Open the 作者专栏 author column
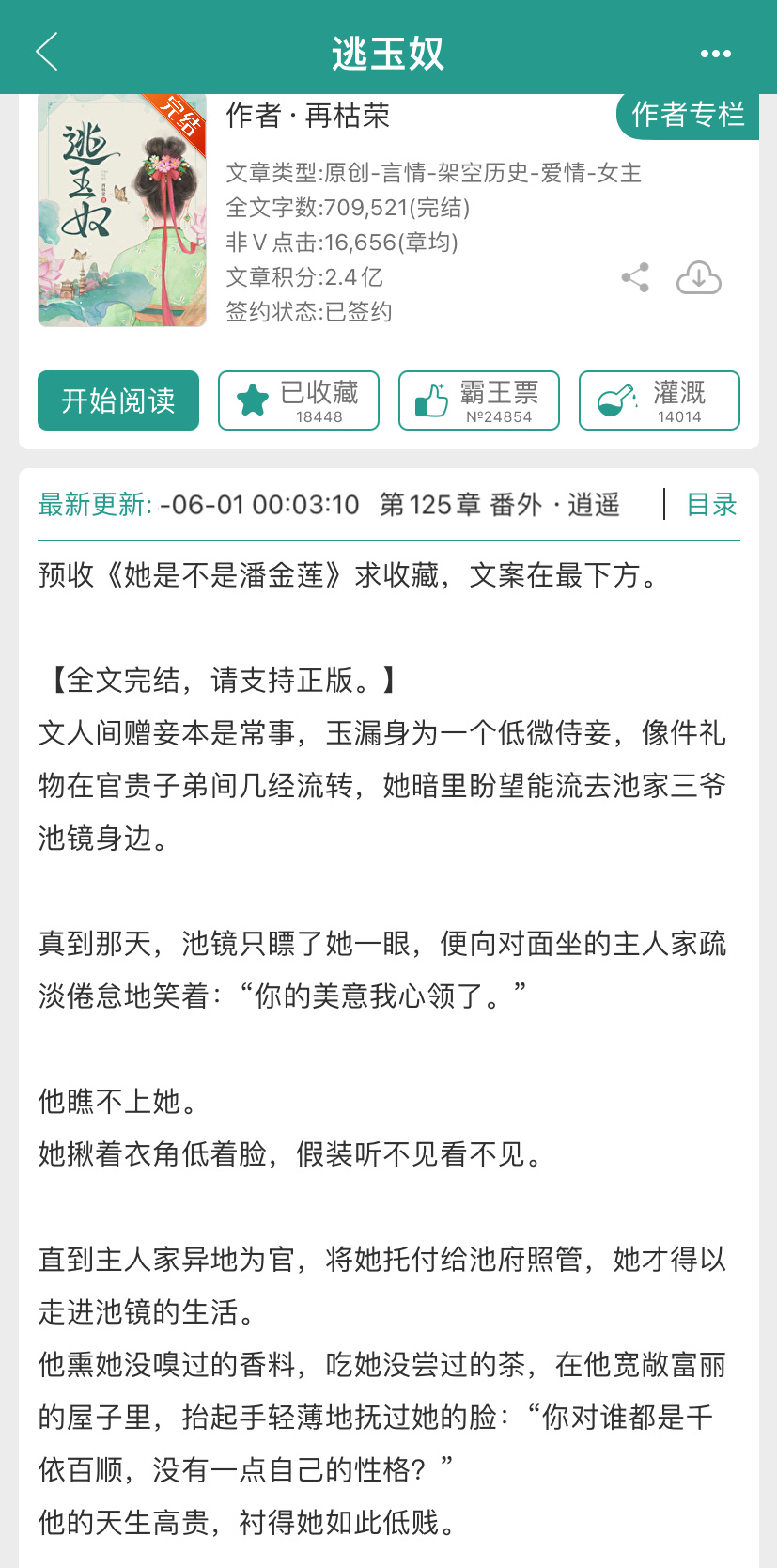777x1568 pixels. tap(688, 115)
